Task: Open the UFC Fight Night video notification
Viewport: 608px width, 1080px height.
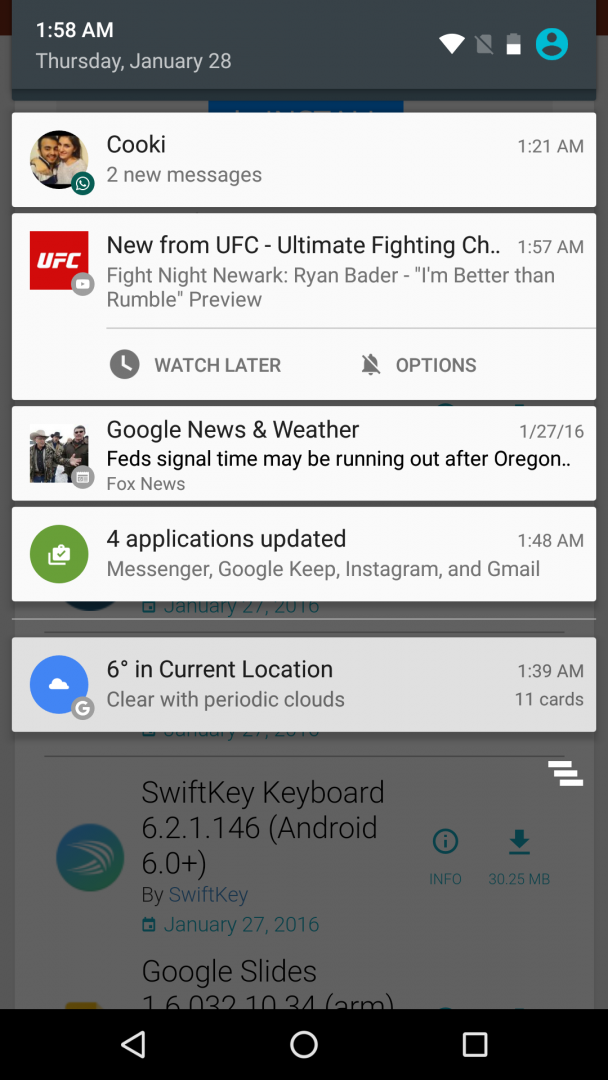Action: click(330, 272)
